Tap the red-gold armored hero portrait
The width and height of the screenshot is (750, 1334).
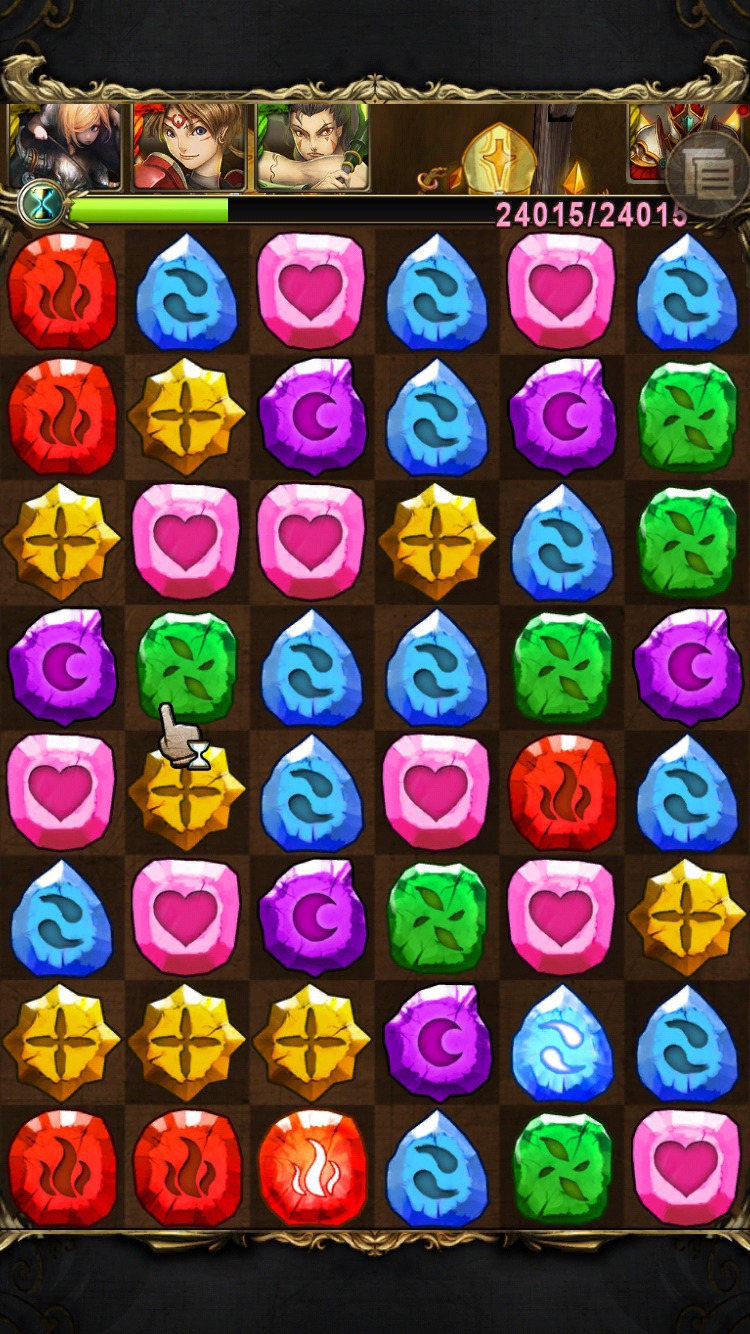pyautogui.click(x=648, y=140)
